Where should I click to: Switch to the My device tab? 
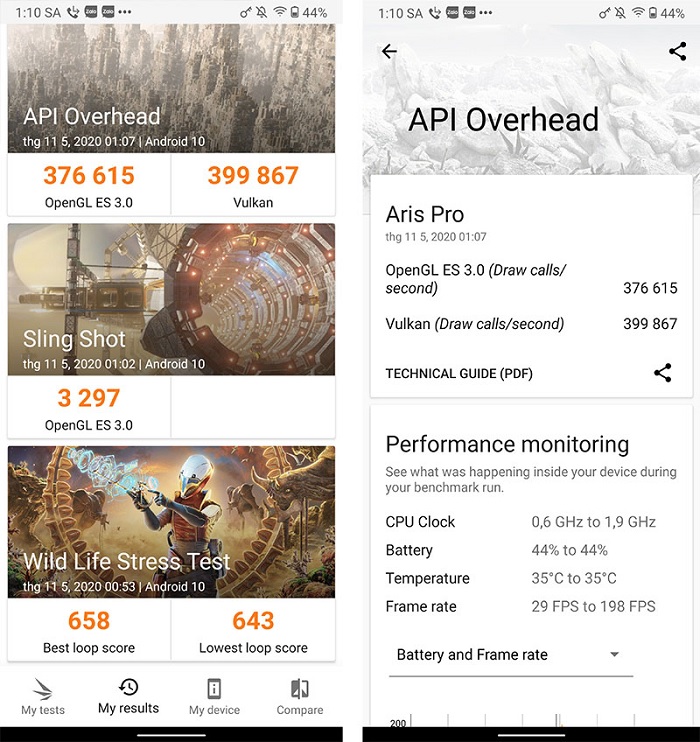[x=214, y=697]
